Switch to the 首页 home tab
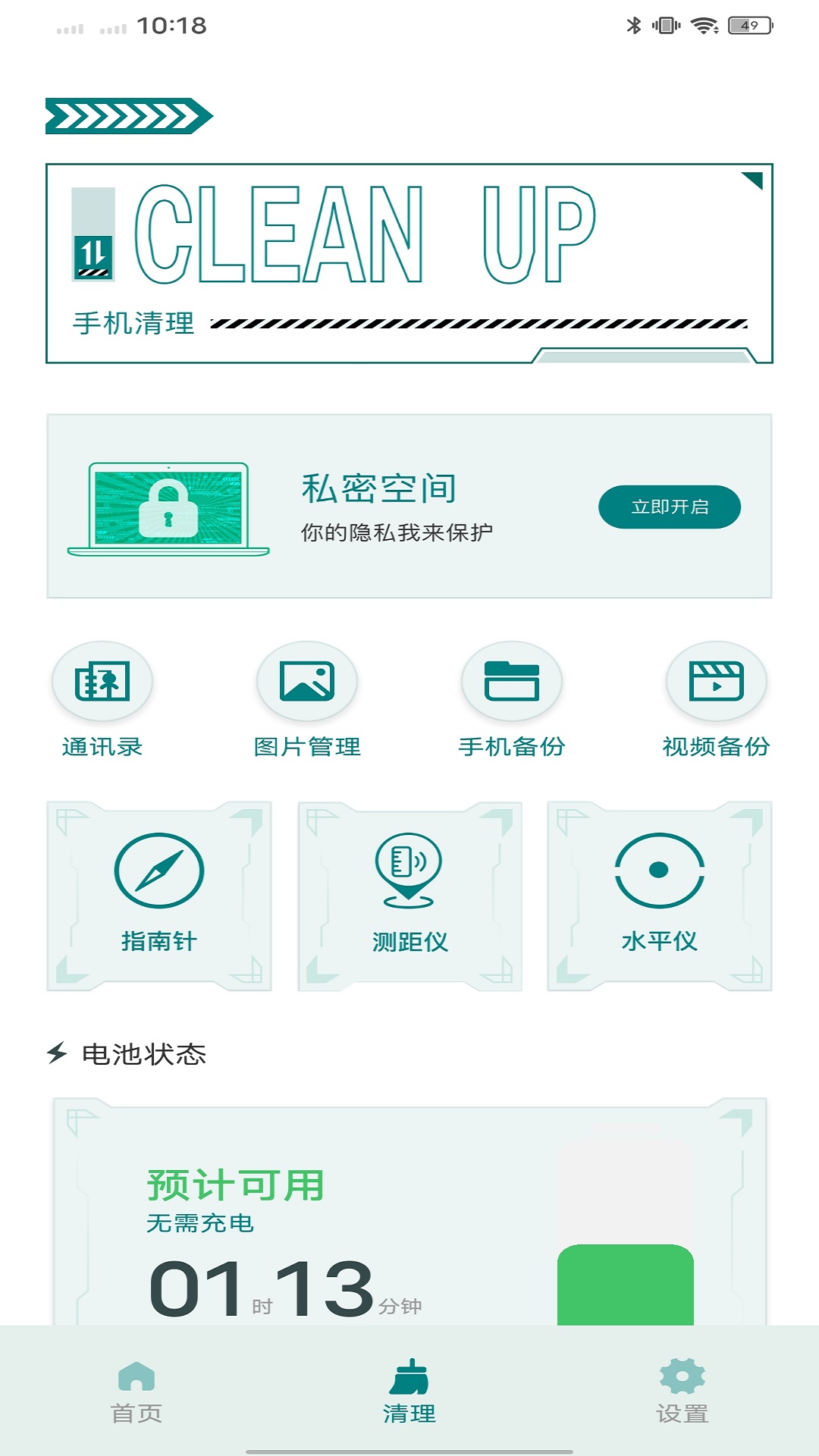The height and width of the screenshot is (1456, 819). 136,1392
